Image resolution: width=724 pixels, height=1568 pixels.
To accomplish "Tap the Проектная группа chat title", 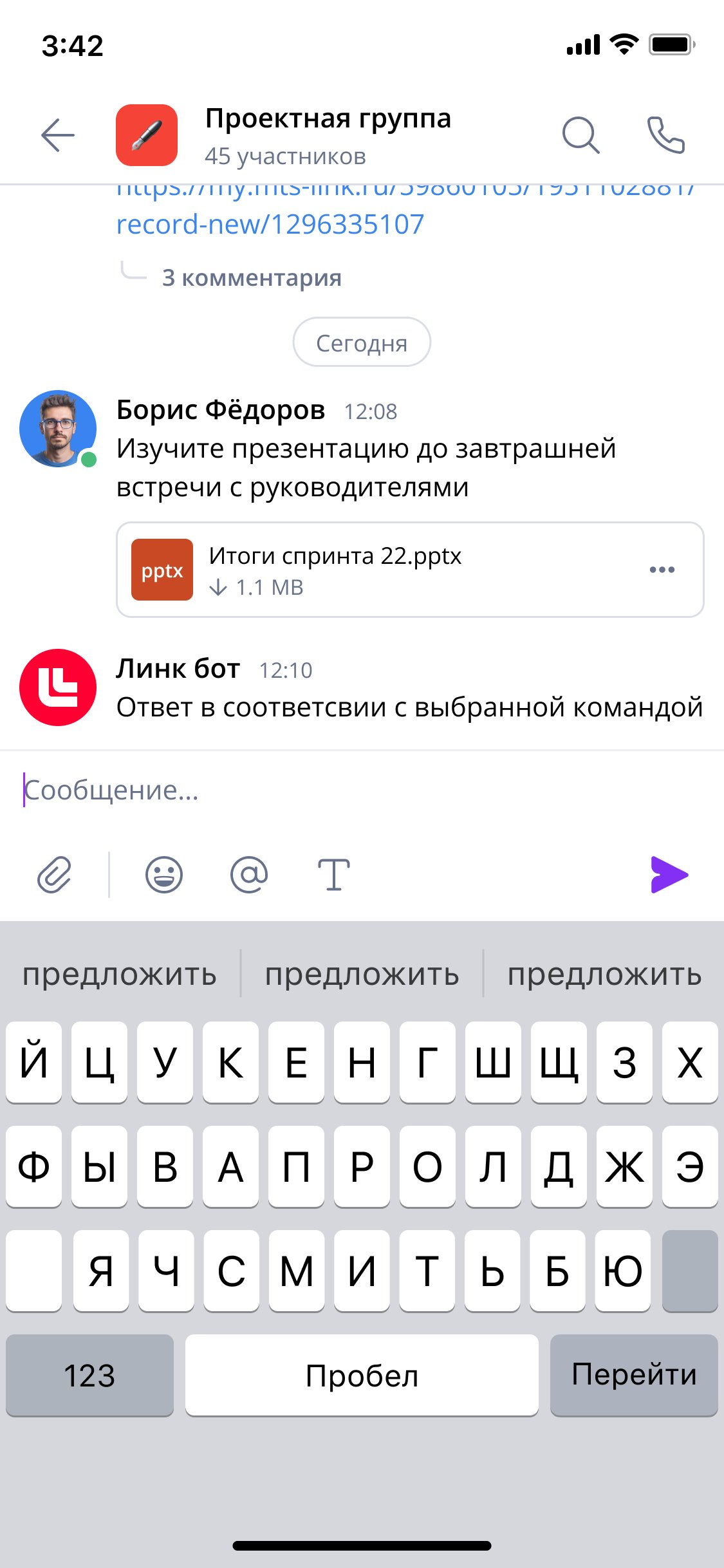I will [x=328, y=118].
